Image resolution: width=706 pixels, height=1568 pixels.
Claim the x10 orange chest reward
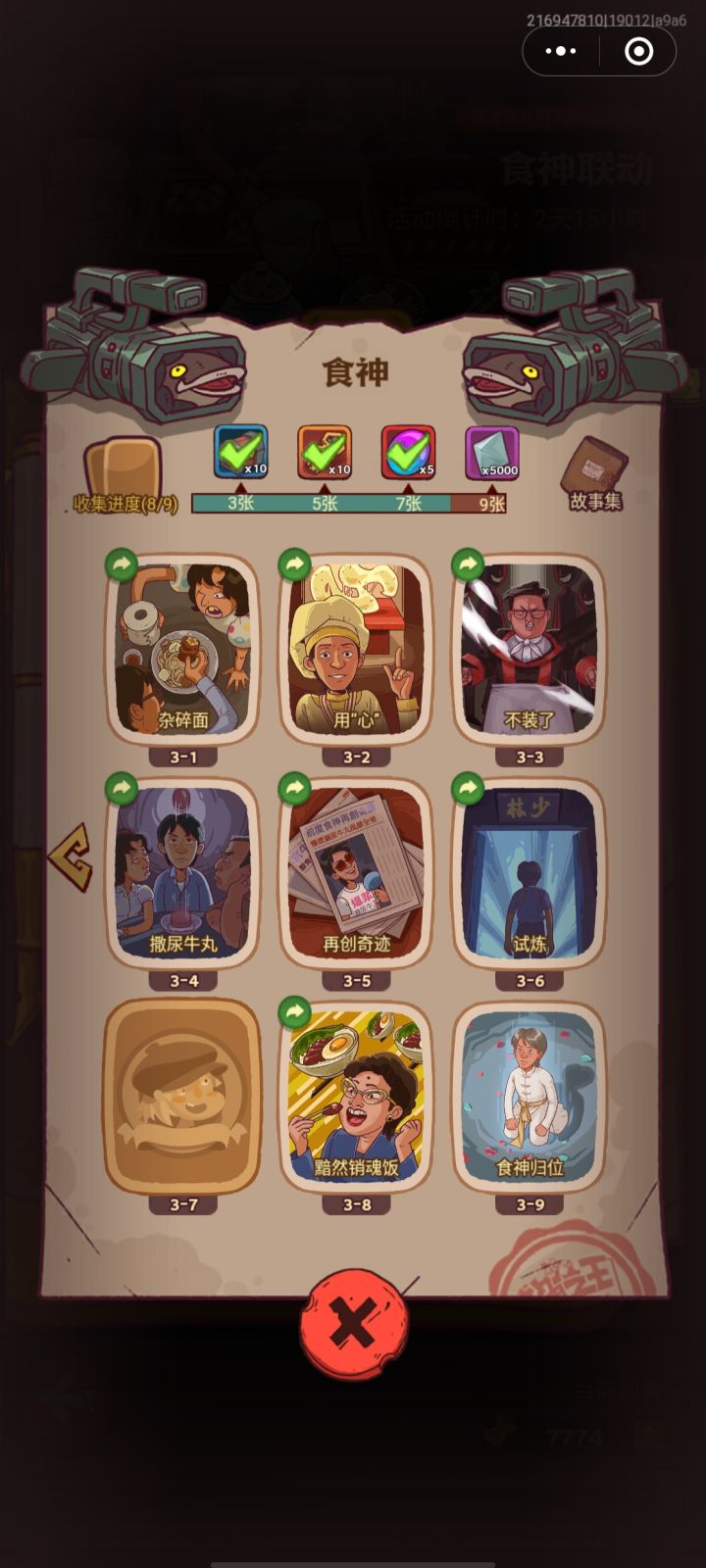[324, 453]
